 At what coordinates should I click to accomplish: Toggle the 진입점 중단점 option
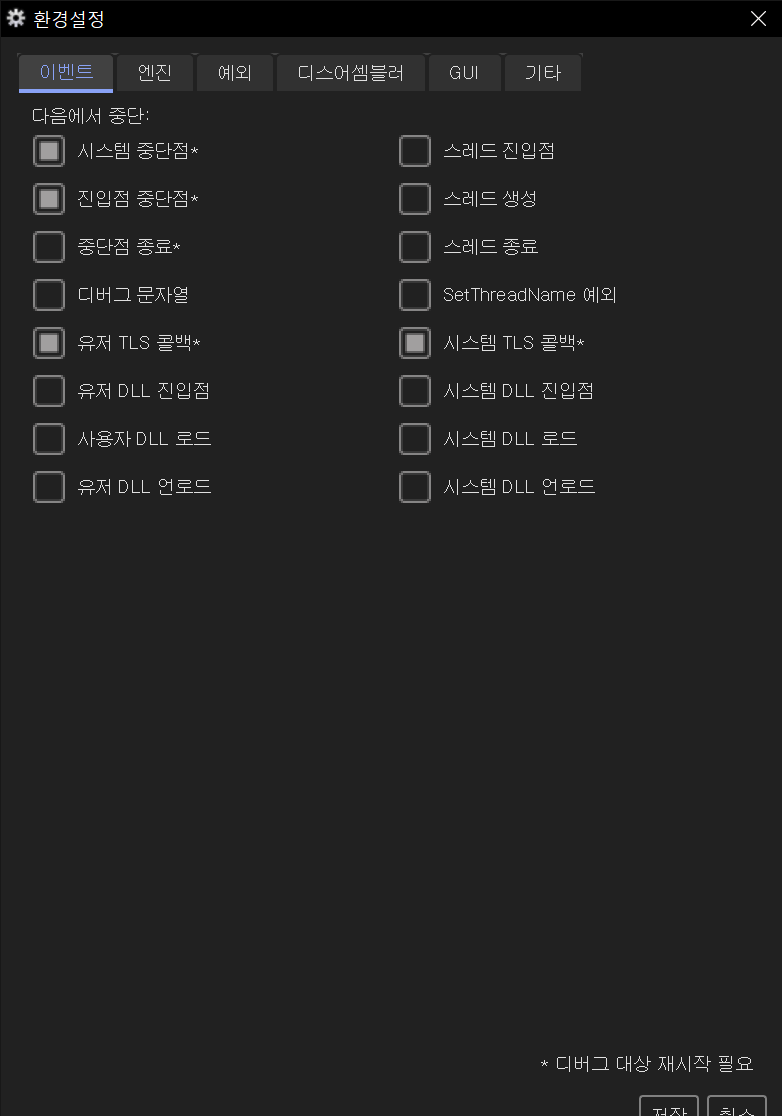[49, 198]
